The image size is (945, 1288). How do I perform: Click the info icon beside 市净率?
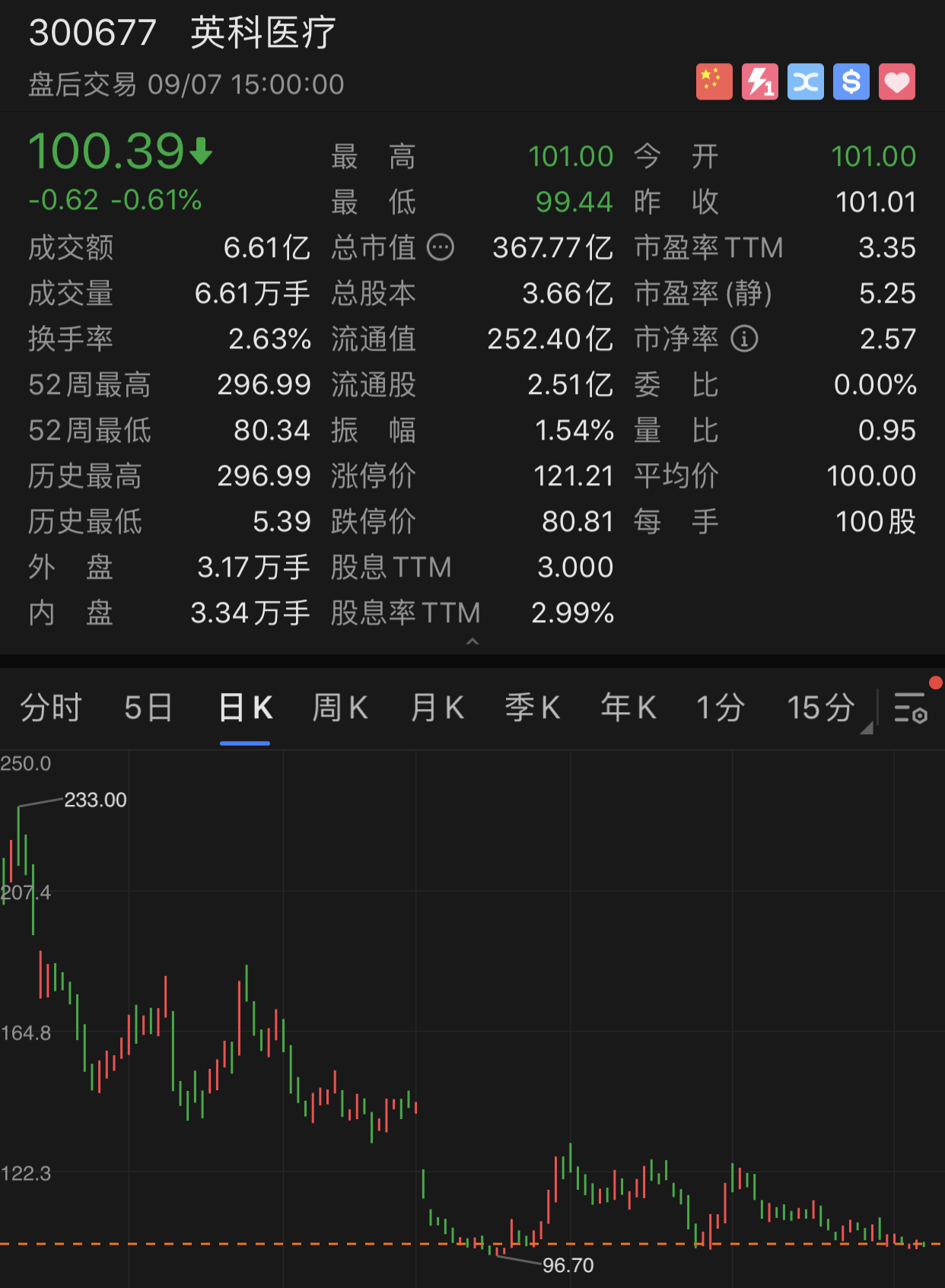point(744,339)
